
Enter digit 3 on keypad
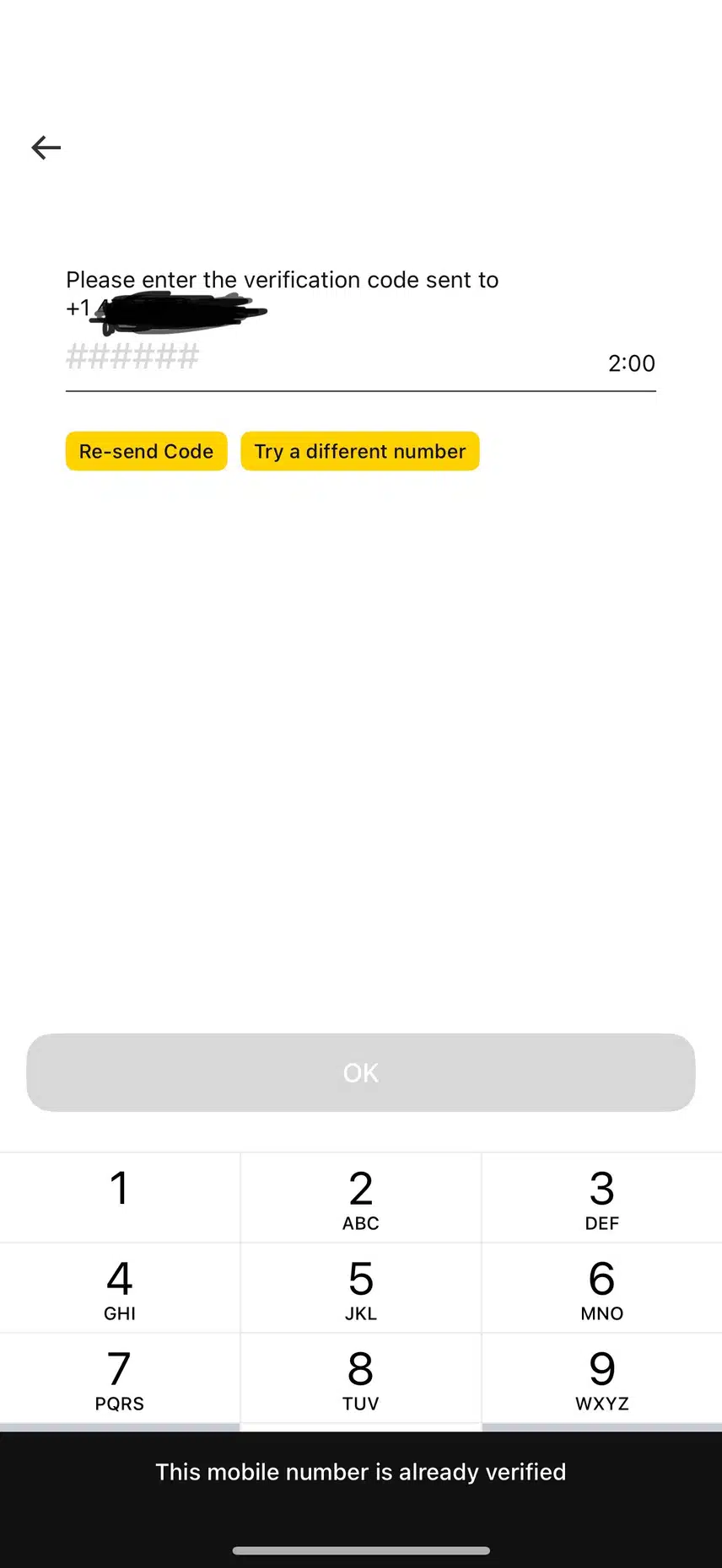click(601, 1197)
